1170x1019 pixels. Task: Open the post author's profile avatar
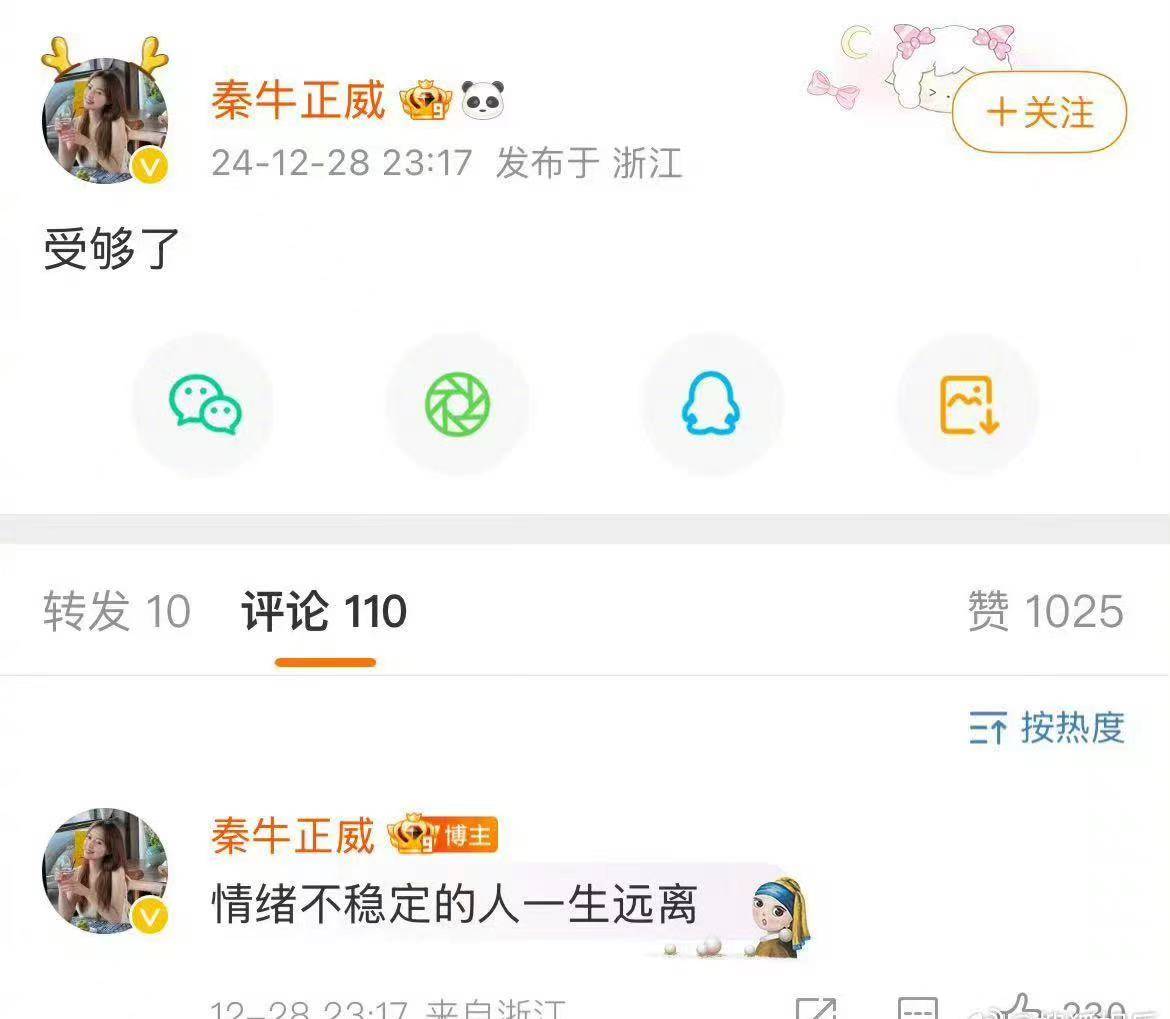104,122
